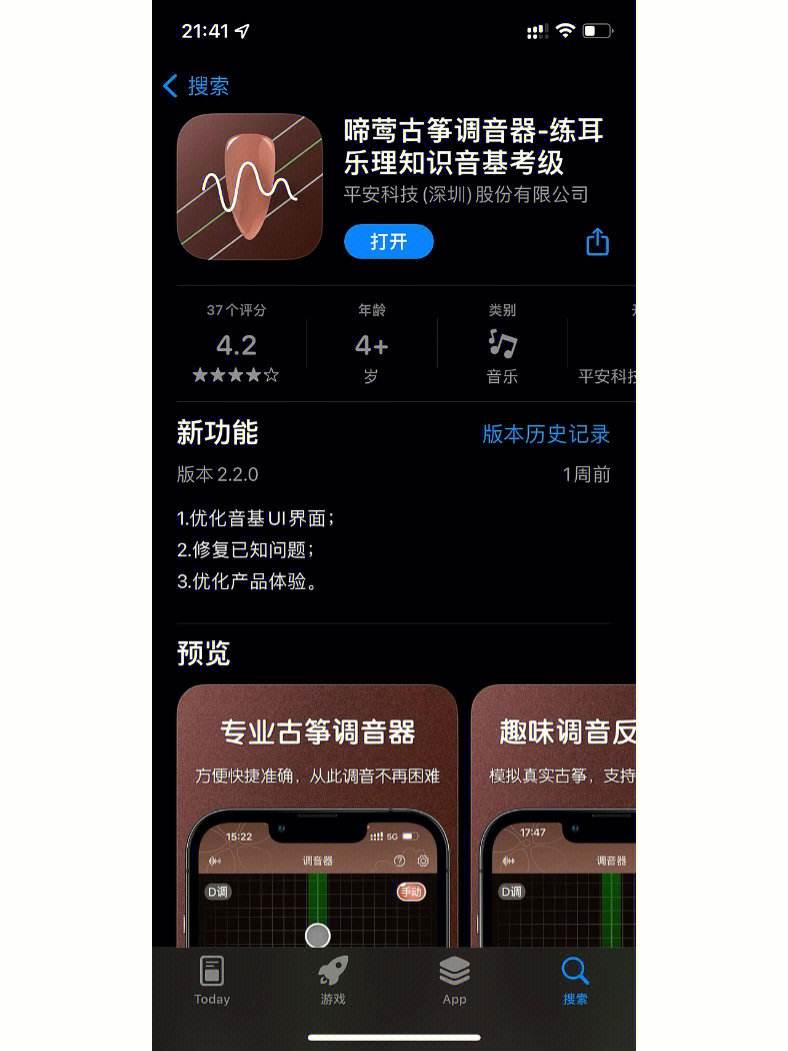Tap the 打开 button to launch app
The height and width of the screenshot is (1051, 788).
point(389,242)
